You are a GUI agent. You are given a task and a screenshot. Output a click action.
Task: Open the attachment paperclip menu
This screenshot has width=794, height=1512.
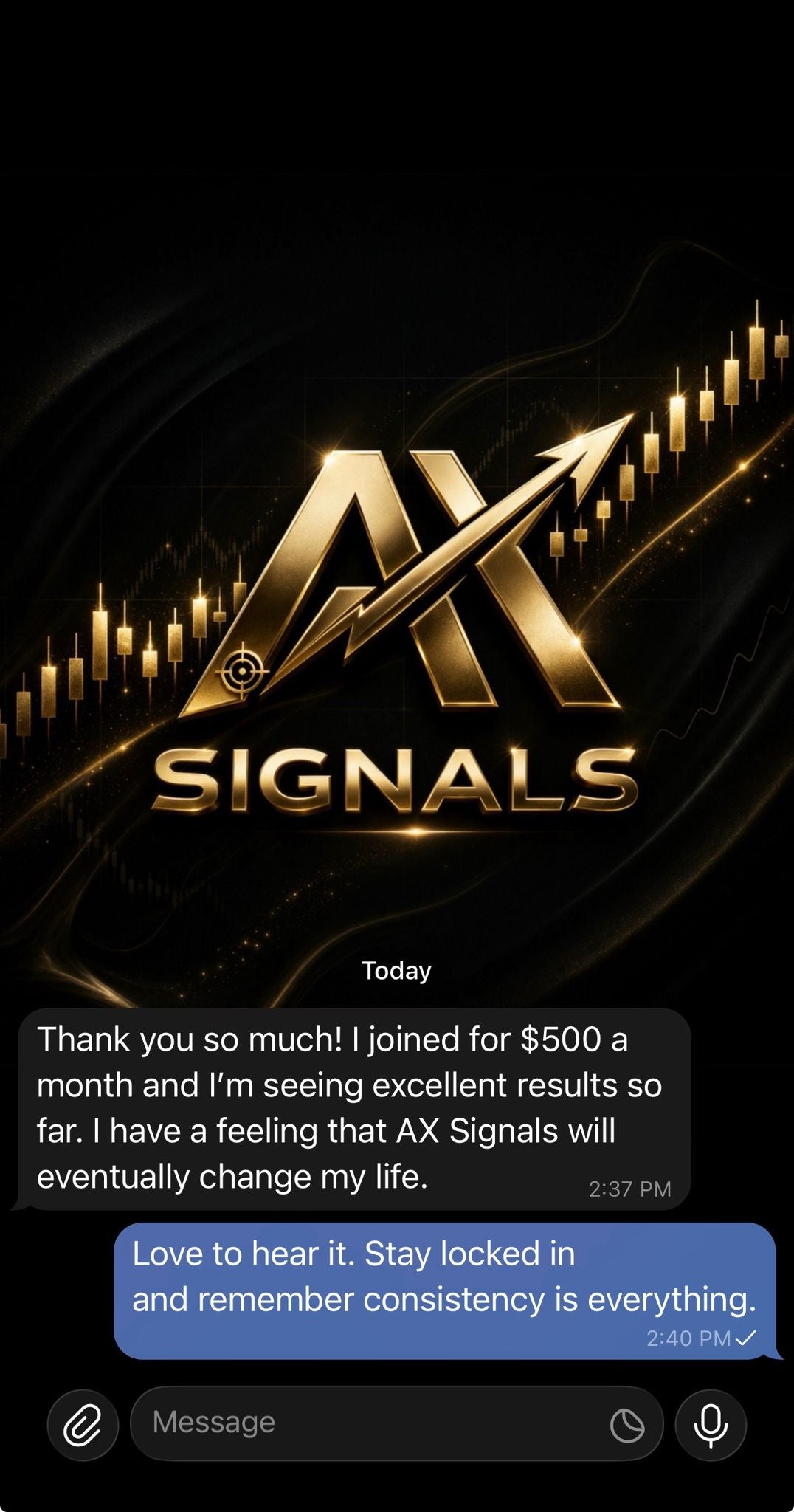coord(83,1424)
